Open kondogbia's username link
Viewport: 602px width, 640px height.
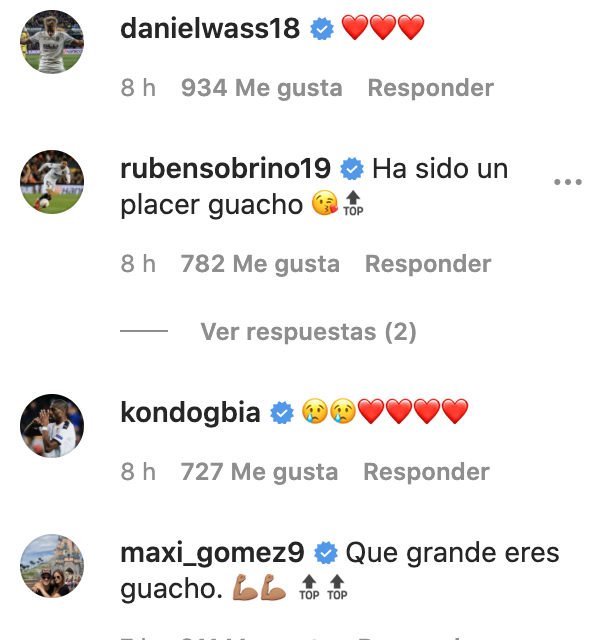pyautogui.click(x=190, y=412)
